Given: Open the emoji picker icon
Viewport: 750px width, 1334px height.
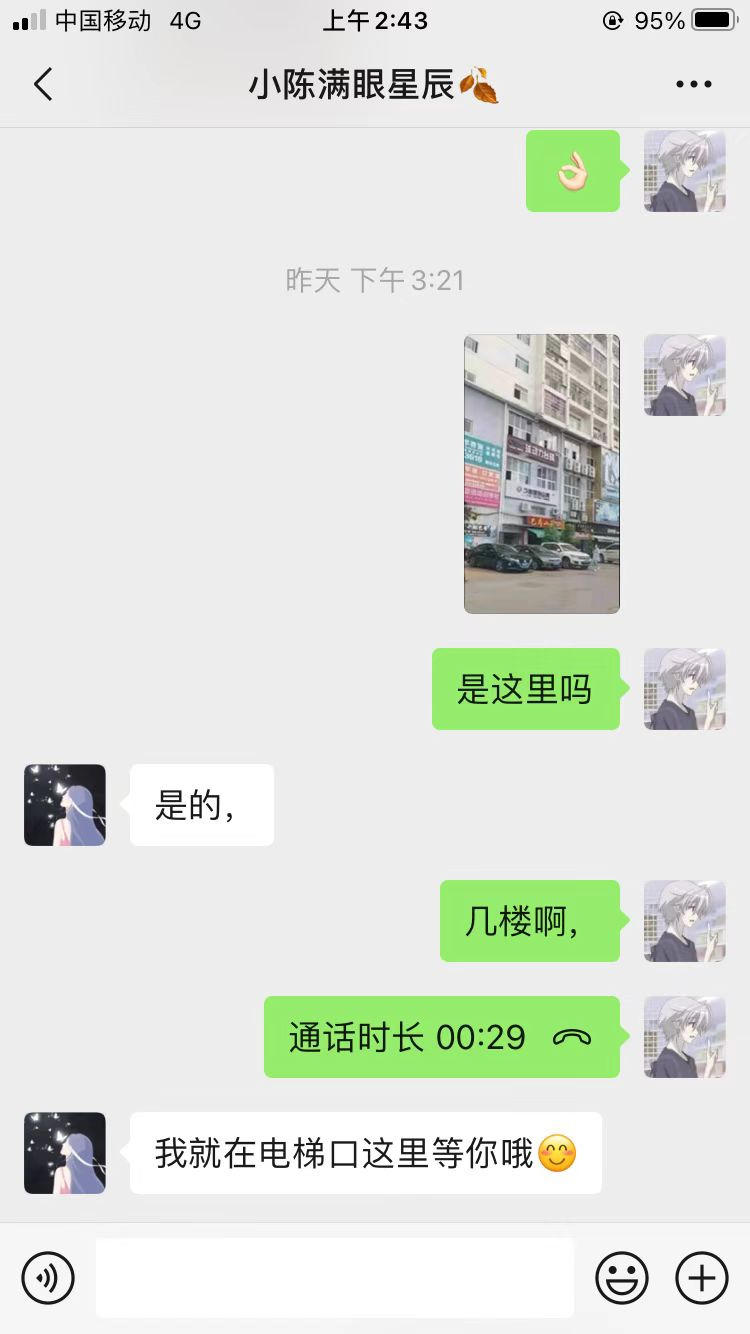Looking at the screenshot, I should pos(621,1277).
